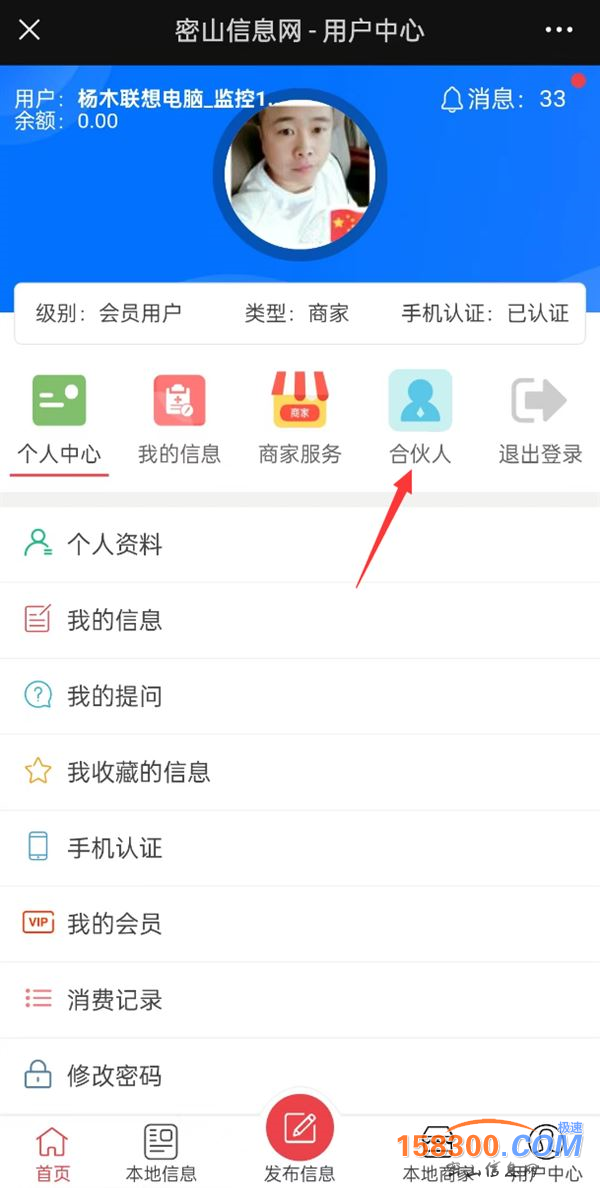600x1188 pixels.
Task: Select the 个人中心 tab
Action: click(59, 420)
